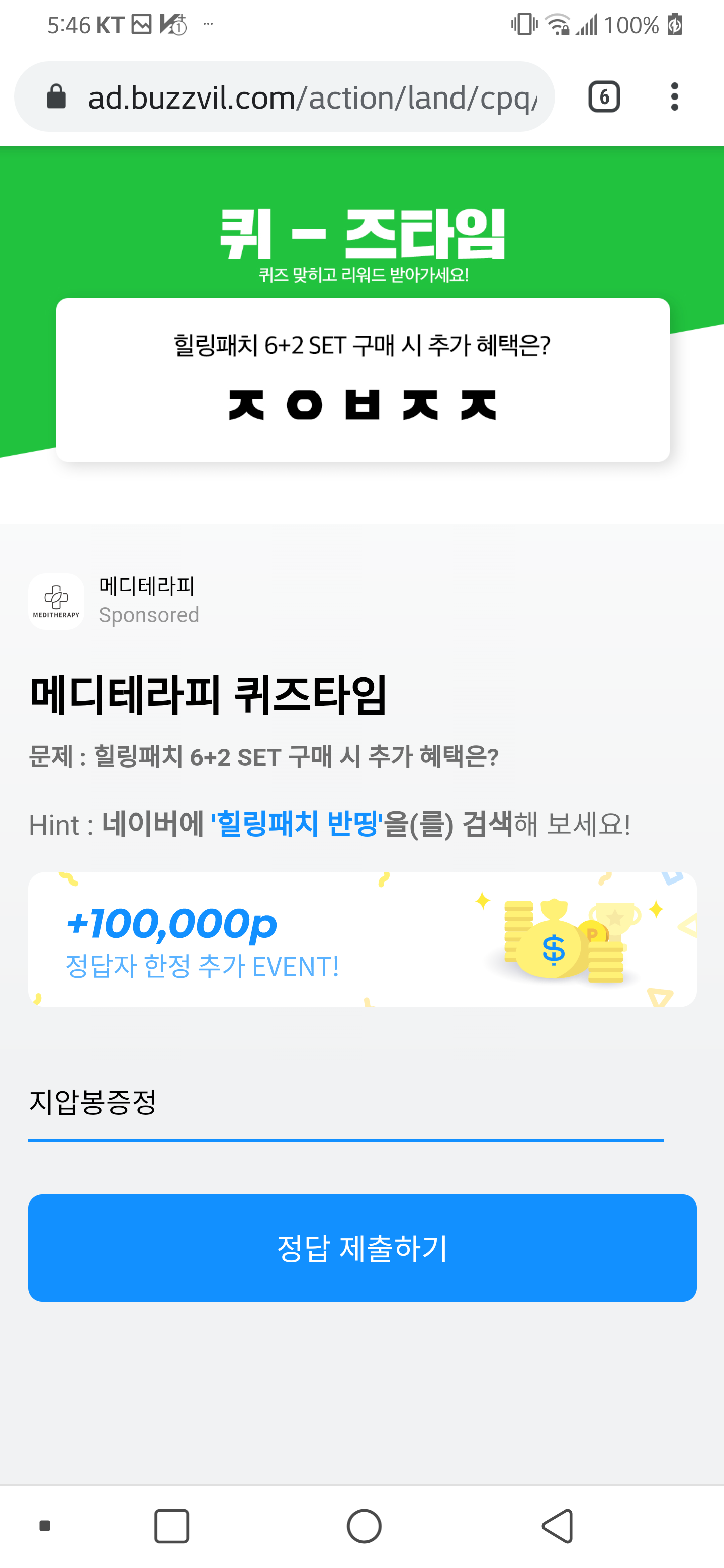Open the '힐링패치 반띵' hint search link
Screen dimensions: 724x1568
coord(297,824)
